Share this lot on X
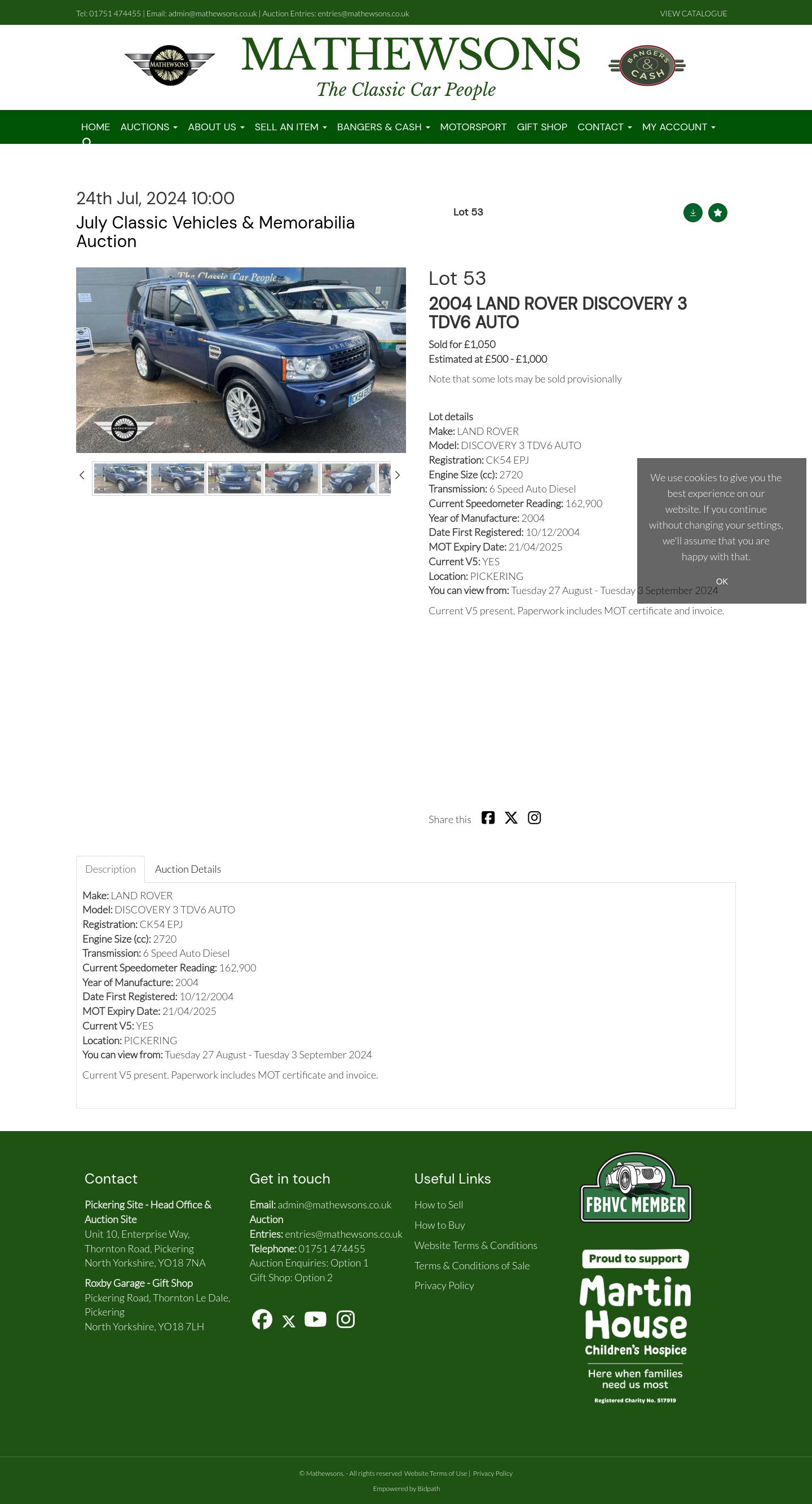This screenshot has width=812, height=1504. pos(511,817)
